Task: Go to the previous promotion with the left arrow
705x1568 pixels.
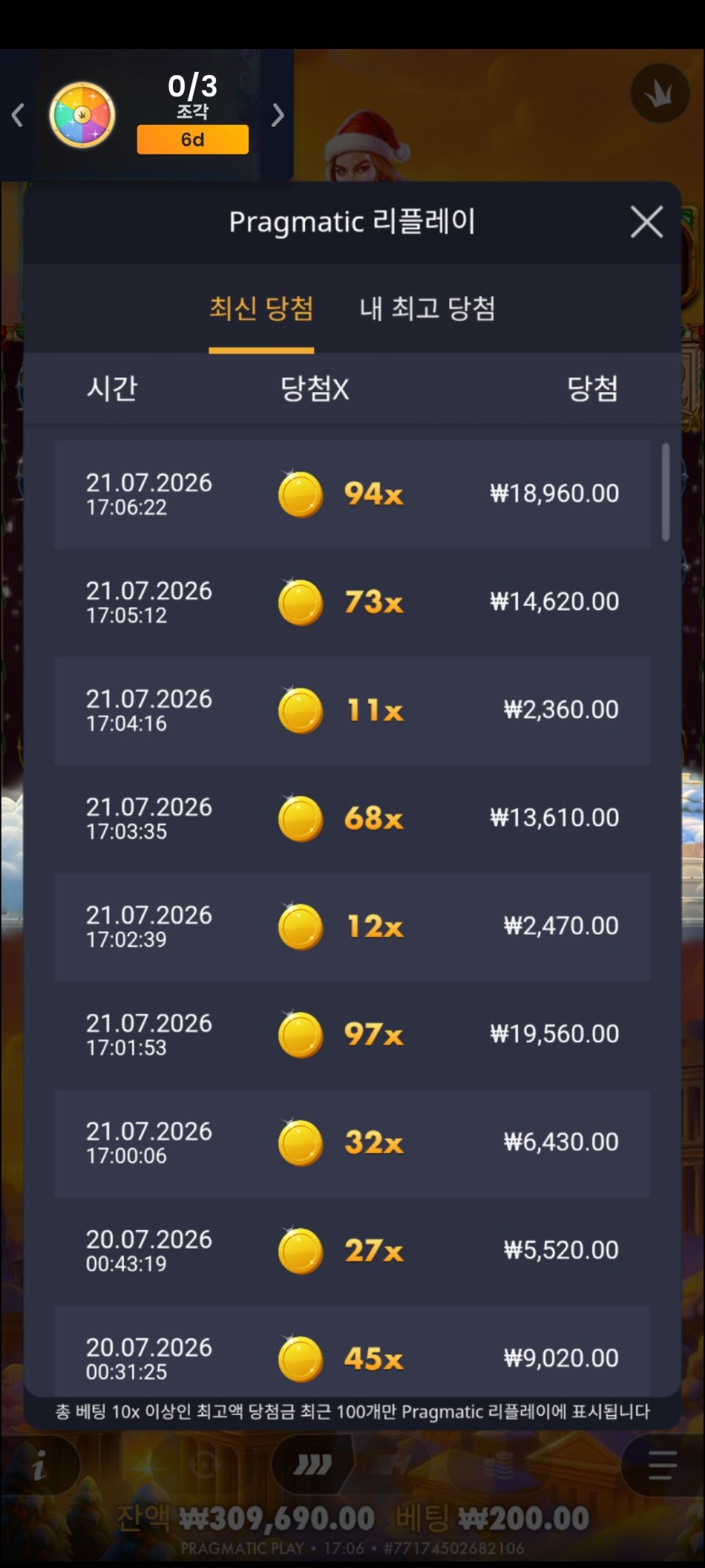Action: [x=17, y=115]
